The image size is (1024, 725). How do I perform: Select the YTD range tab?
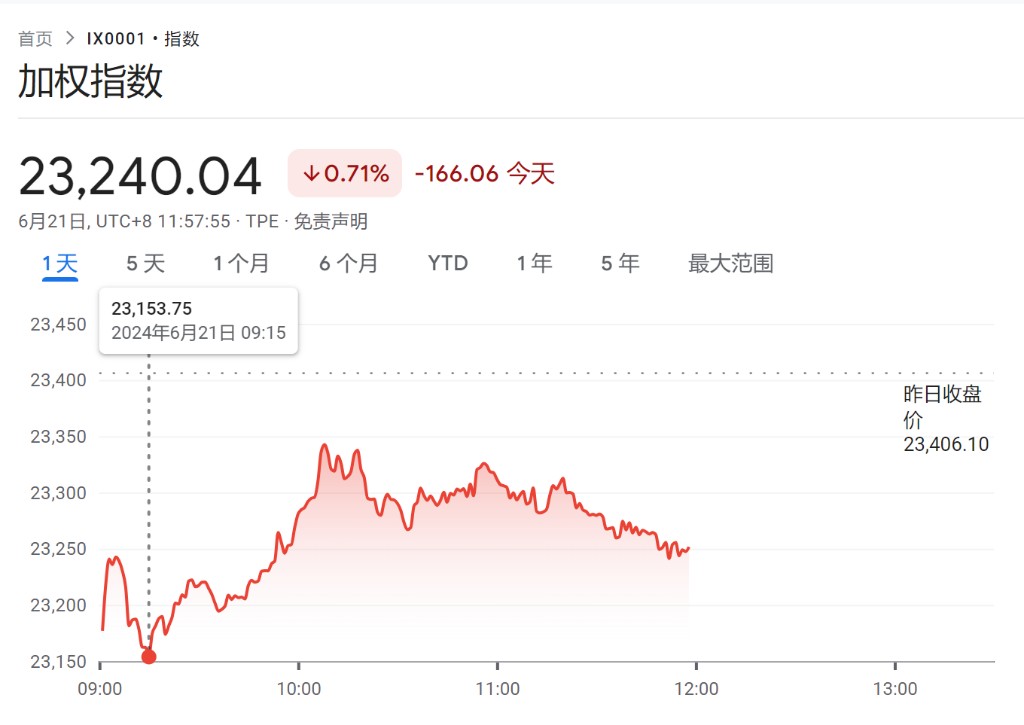coord(448,264)
